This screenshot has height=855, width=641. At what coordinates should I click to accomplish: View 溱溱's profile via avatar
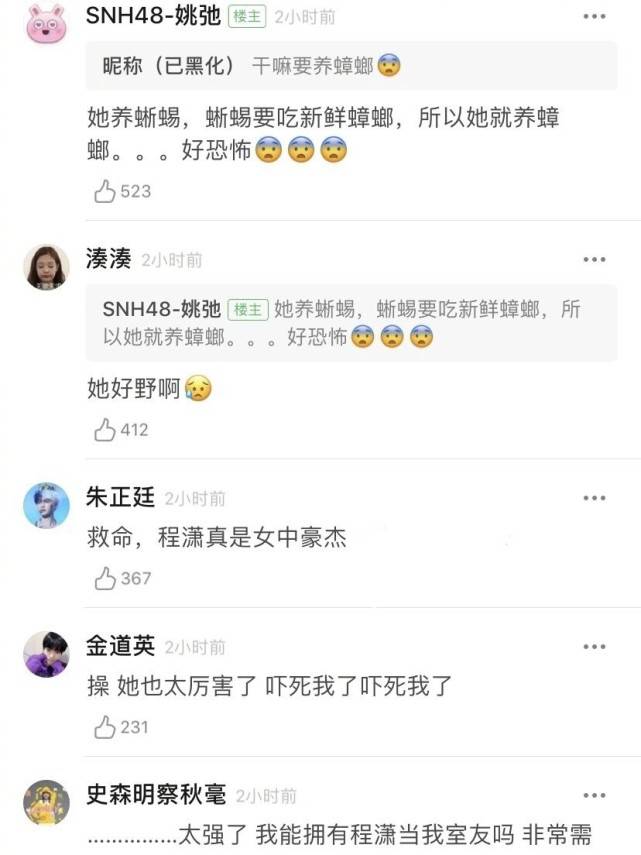click(46, 266)
